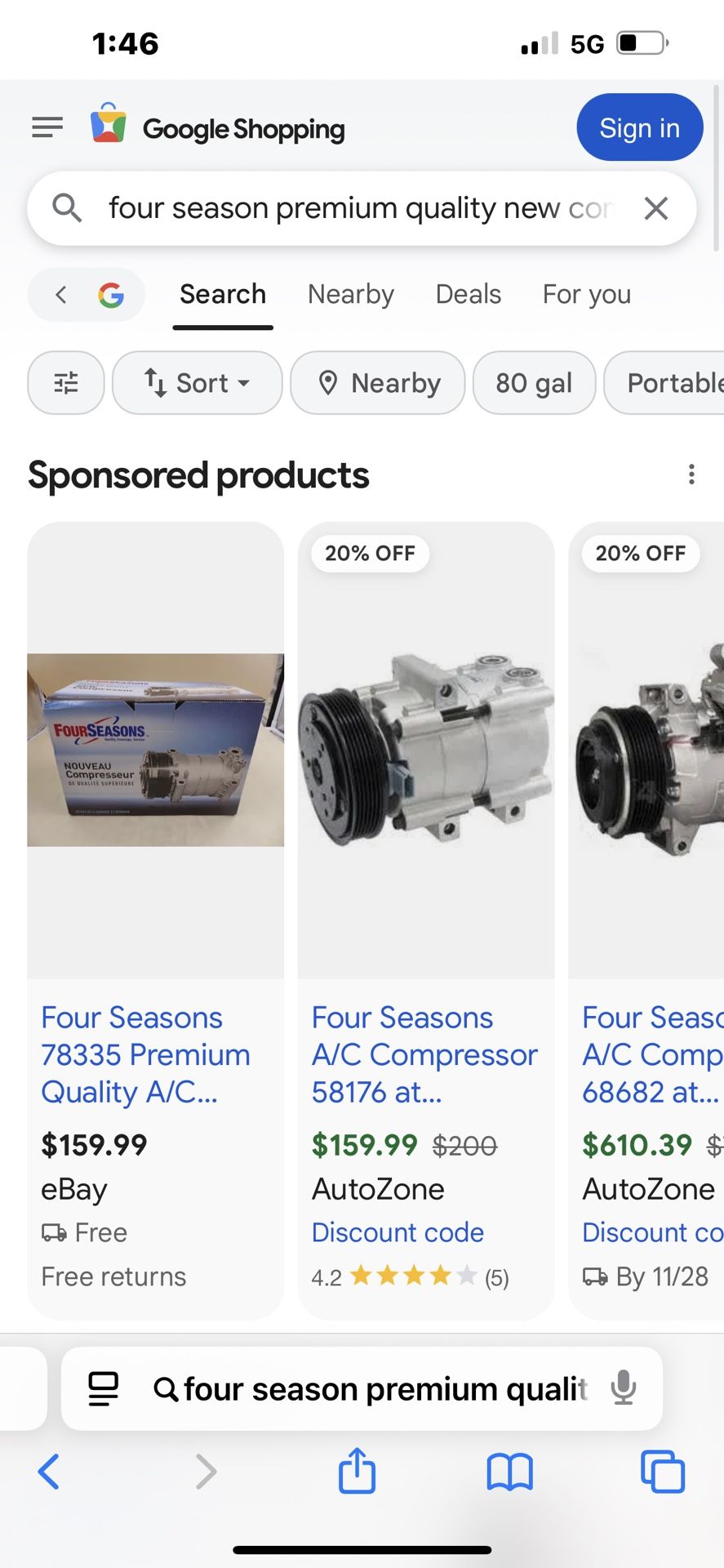Viewport: 724px width, 1568px height.
Task: Click the AutoZone Discount code link
Action: pos(398,1232)
